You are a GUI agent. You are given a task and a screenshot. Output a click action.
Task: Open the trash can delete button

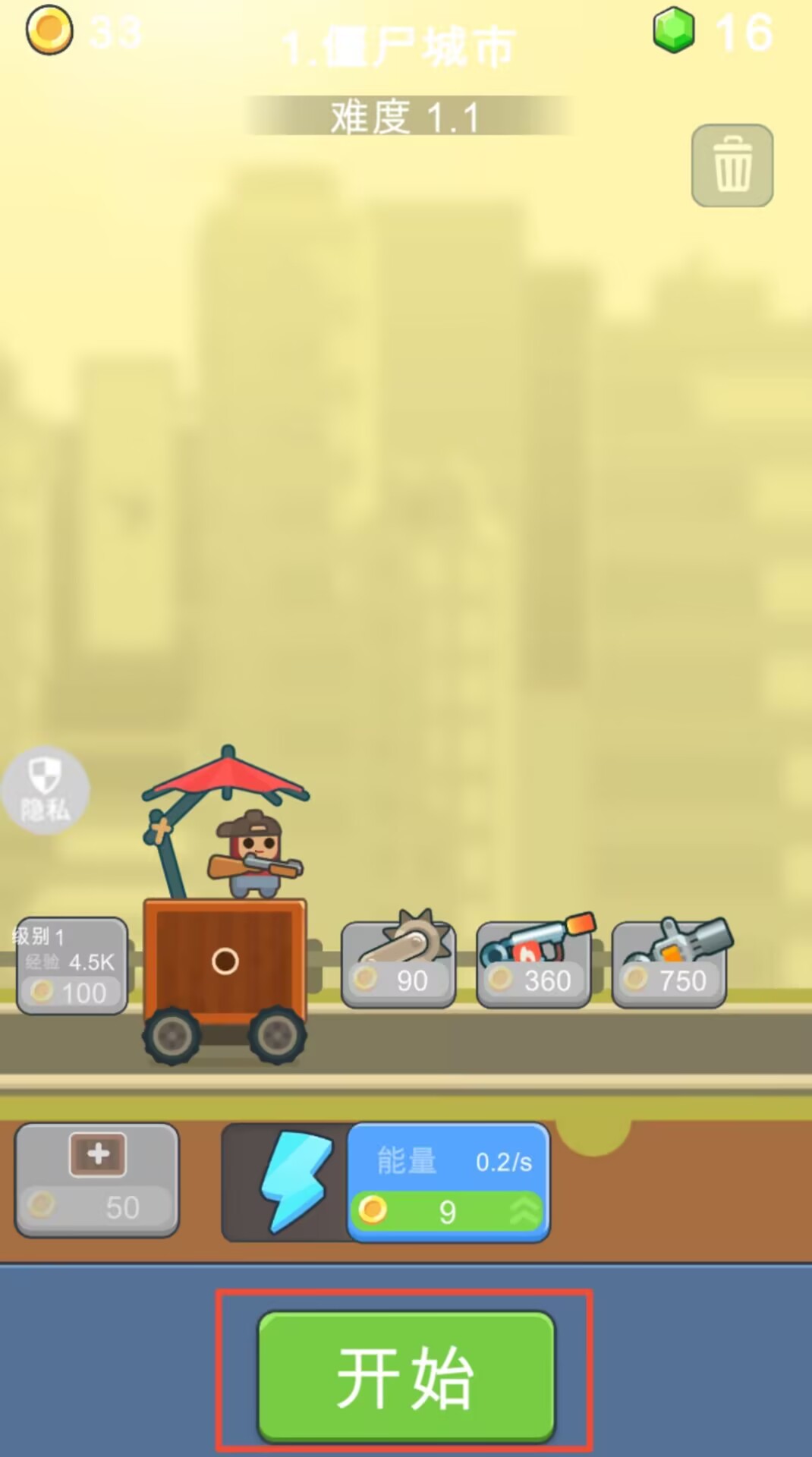pyautogui.click(x=732, y=165)
